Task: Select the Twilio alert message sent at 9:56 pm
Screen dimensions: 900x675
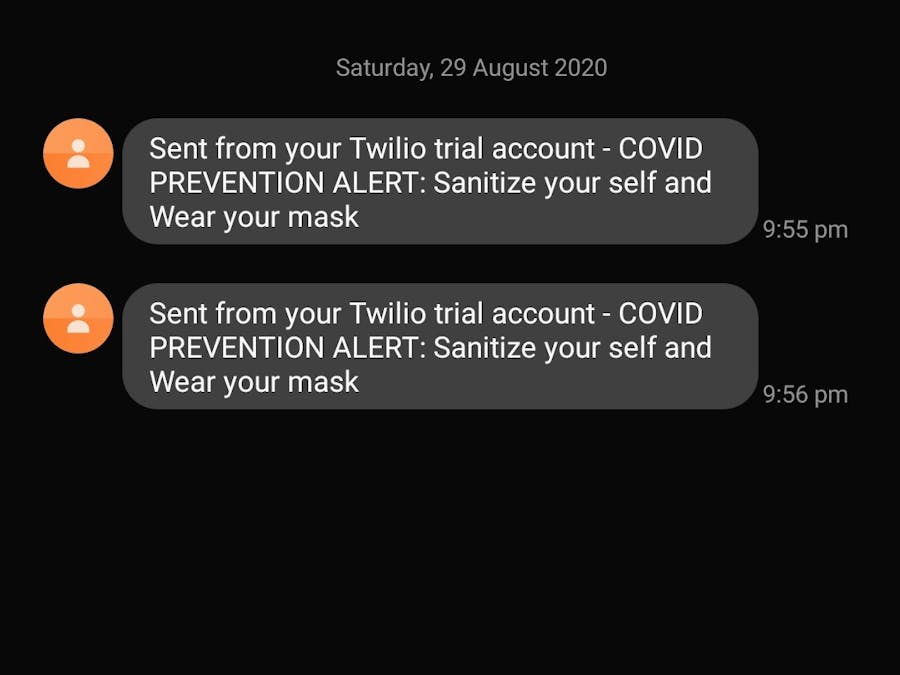Action: [440, 347]
